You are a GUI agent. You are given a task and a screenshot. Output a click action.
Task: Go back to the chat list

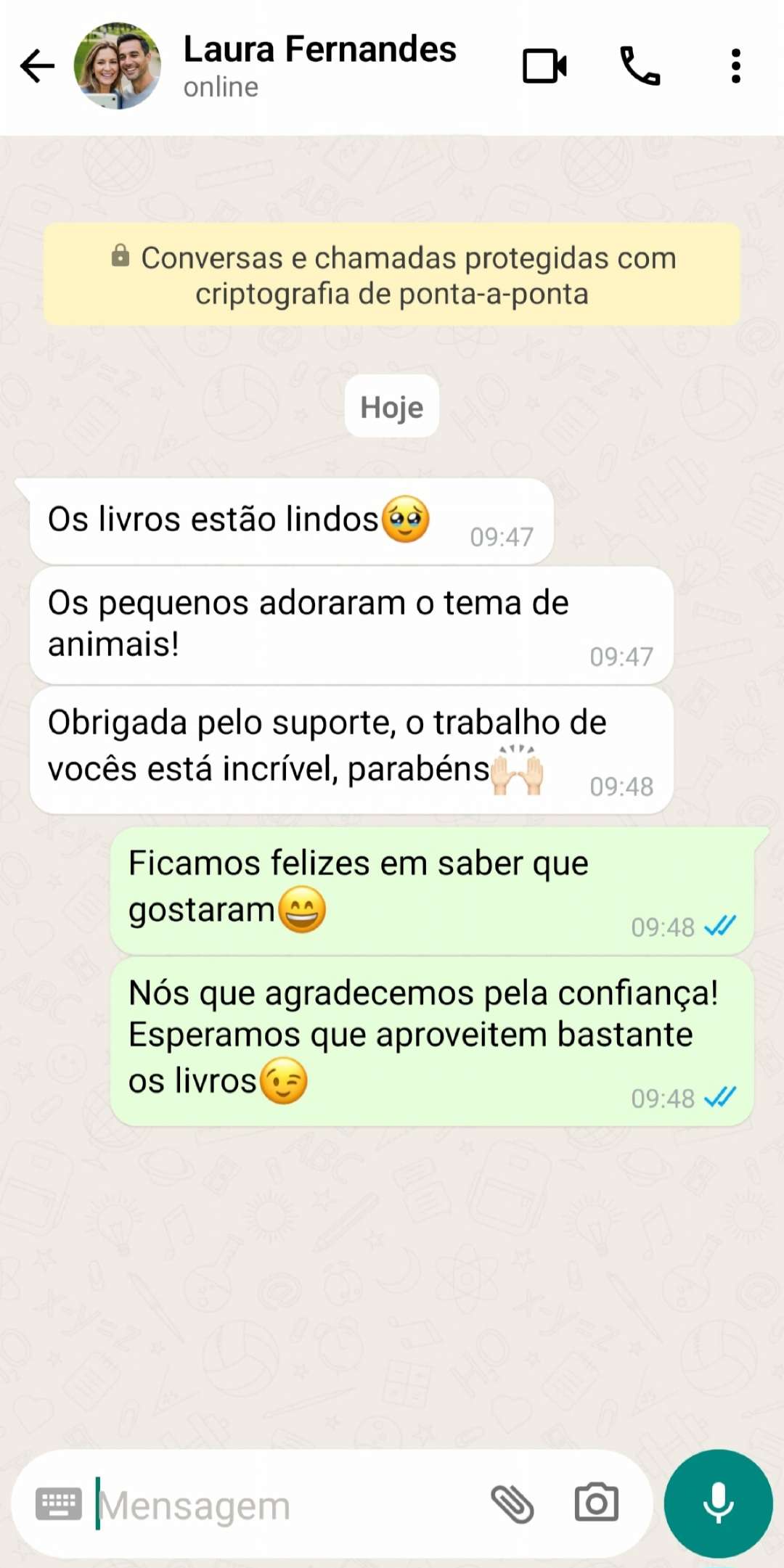point(38,67)
